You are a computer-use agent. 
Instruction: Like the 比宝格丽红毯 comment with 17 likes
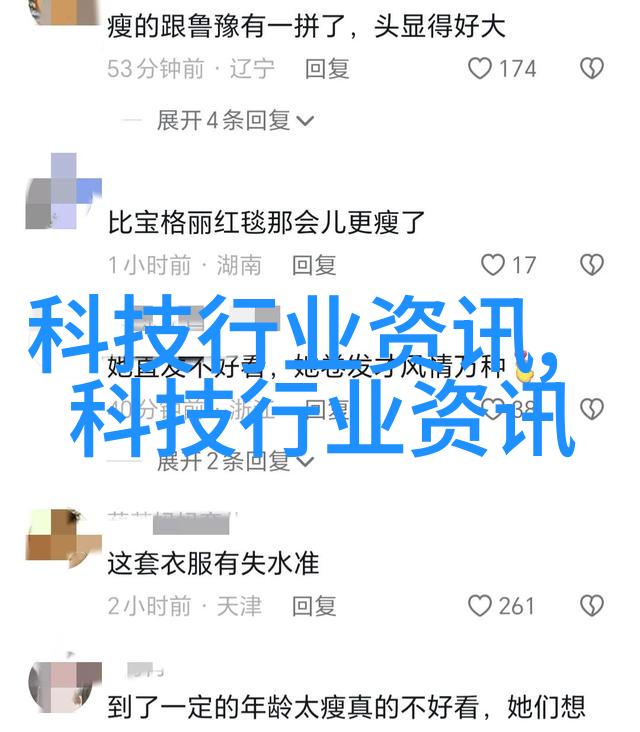pos(493,265)
